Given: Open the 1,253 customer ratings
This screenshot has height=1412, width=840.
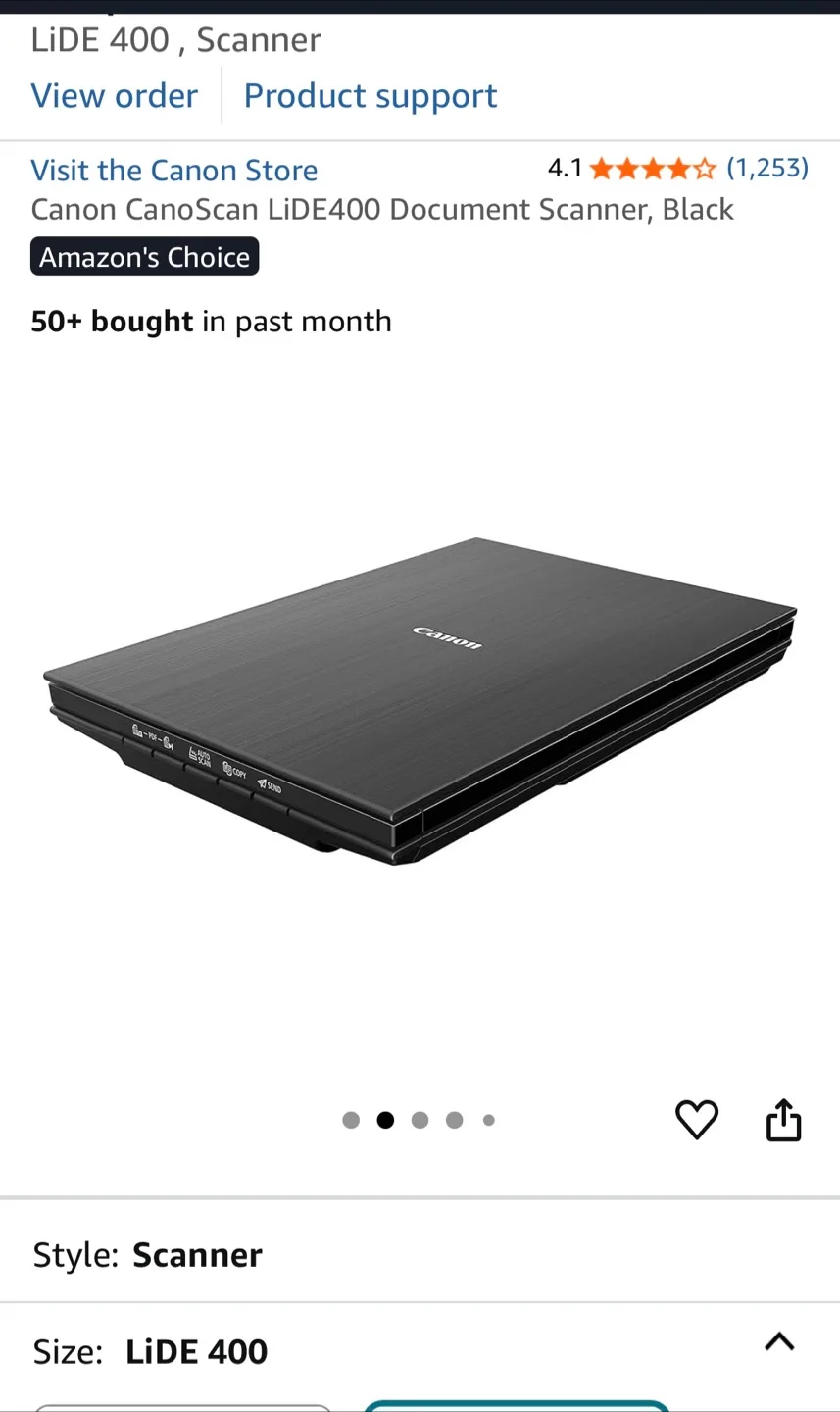Looking at the screenshot, I should [x=766, y=168].
